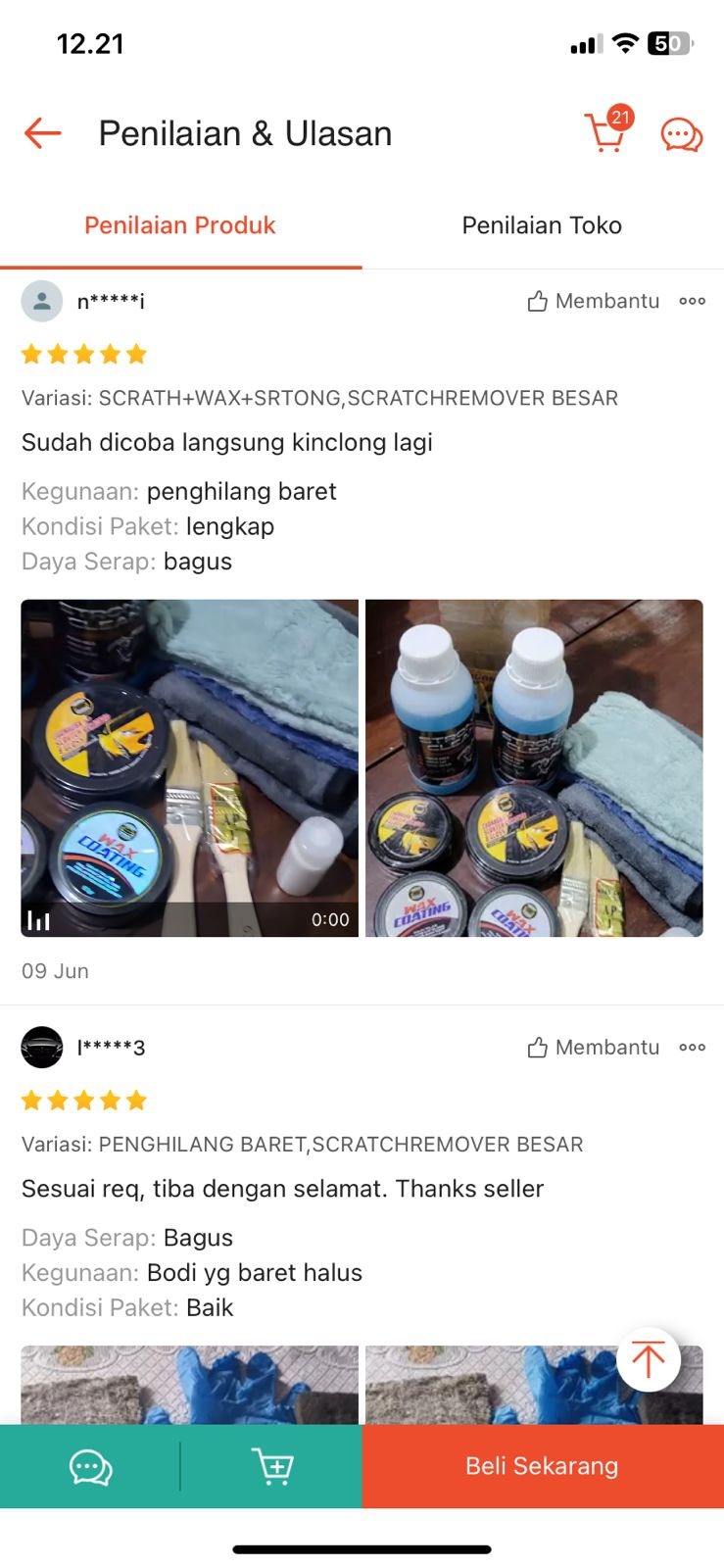The image size is (724, 1568).
Task: Jump back to top with the arrow button
Action: pos(648,1358)
